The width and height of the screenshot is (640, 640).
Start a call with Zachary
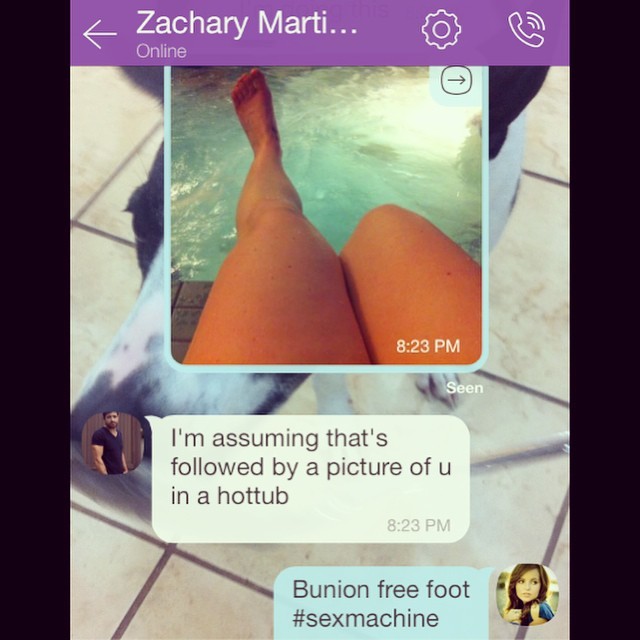(x=526, y=30)
